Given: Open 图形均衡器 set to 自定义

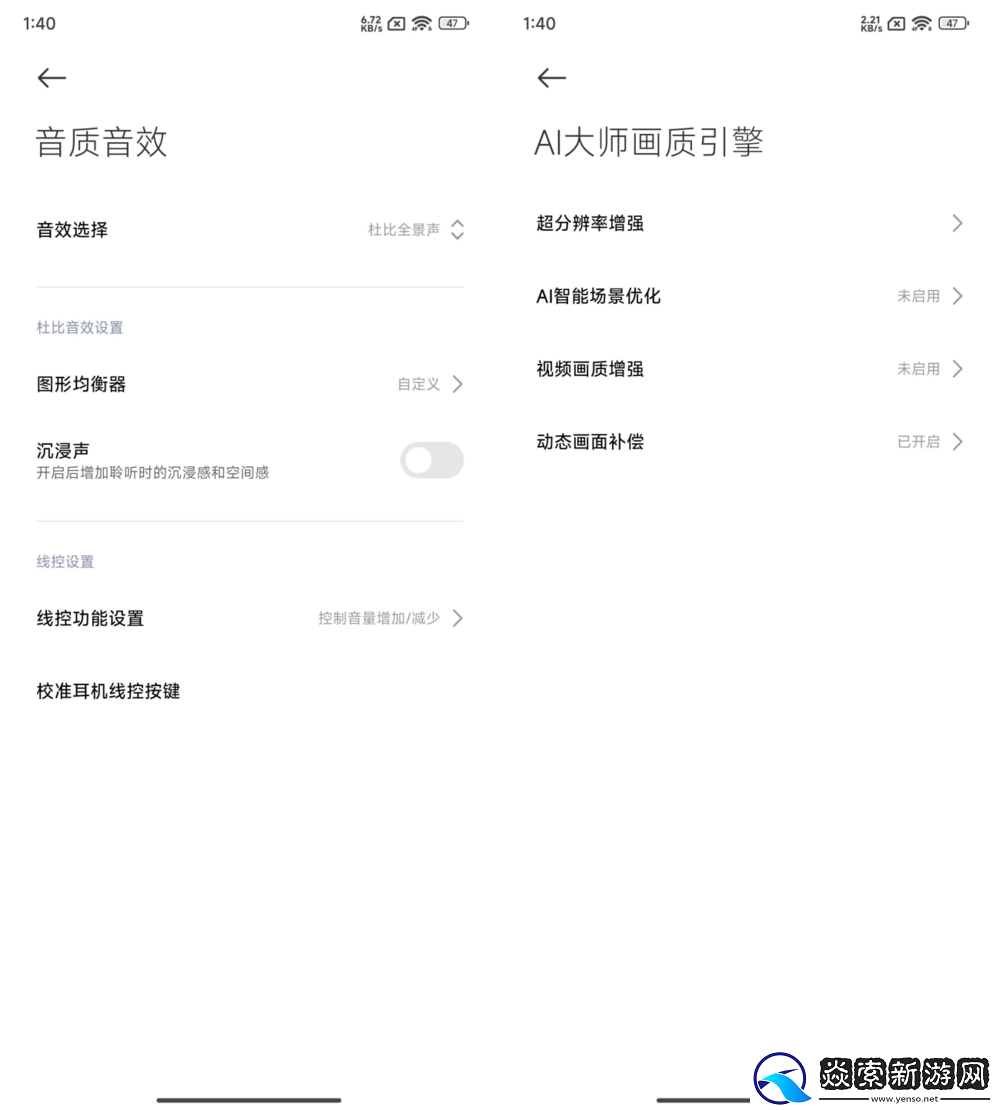Looking at the screenshot, I should click(x=250, y=384).
